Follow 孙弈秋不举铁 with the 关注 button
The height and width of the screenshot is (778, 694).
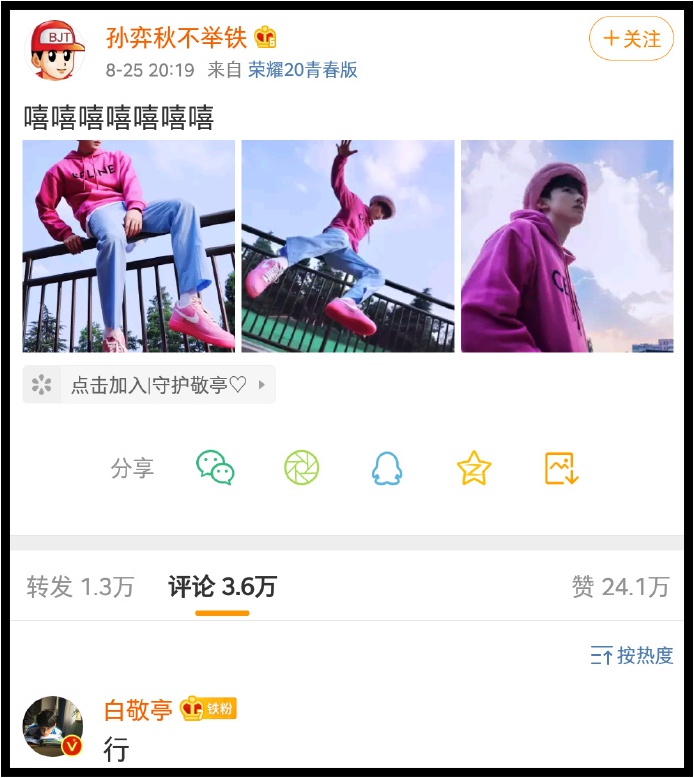631,39
